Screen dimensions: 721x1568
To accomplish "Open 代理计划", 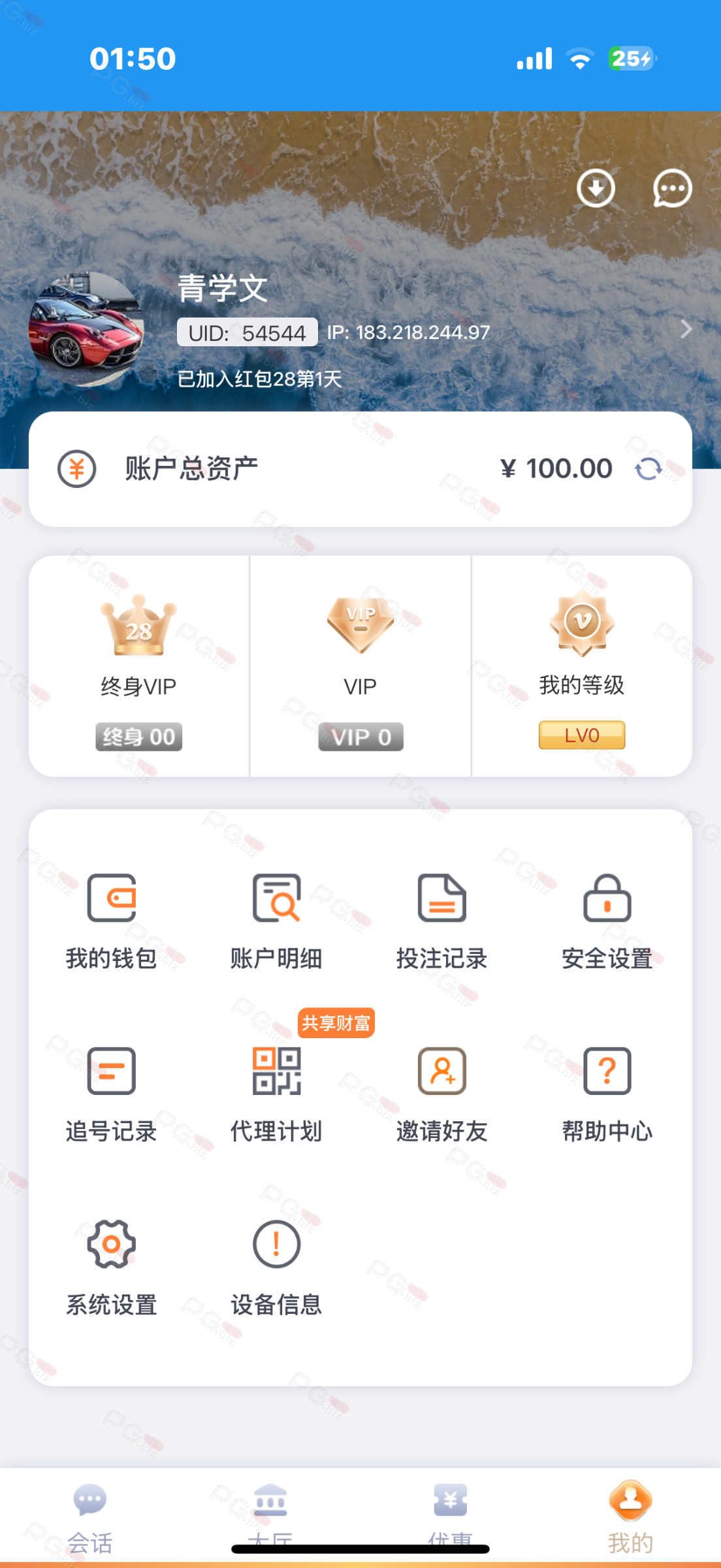I will tap(276, 1092).
